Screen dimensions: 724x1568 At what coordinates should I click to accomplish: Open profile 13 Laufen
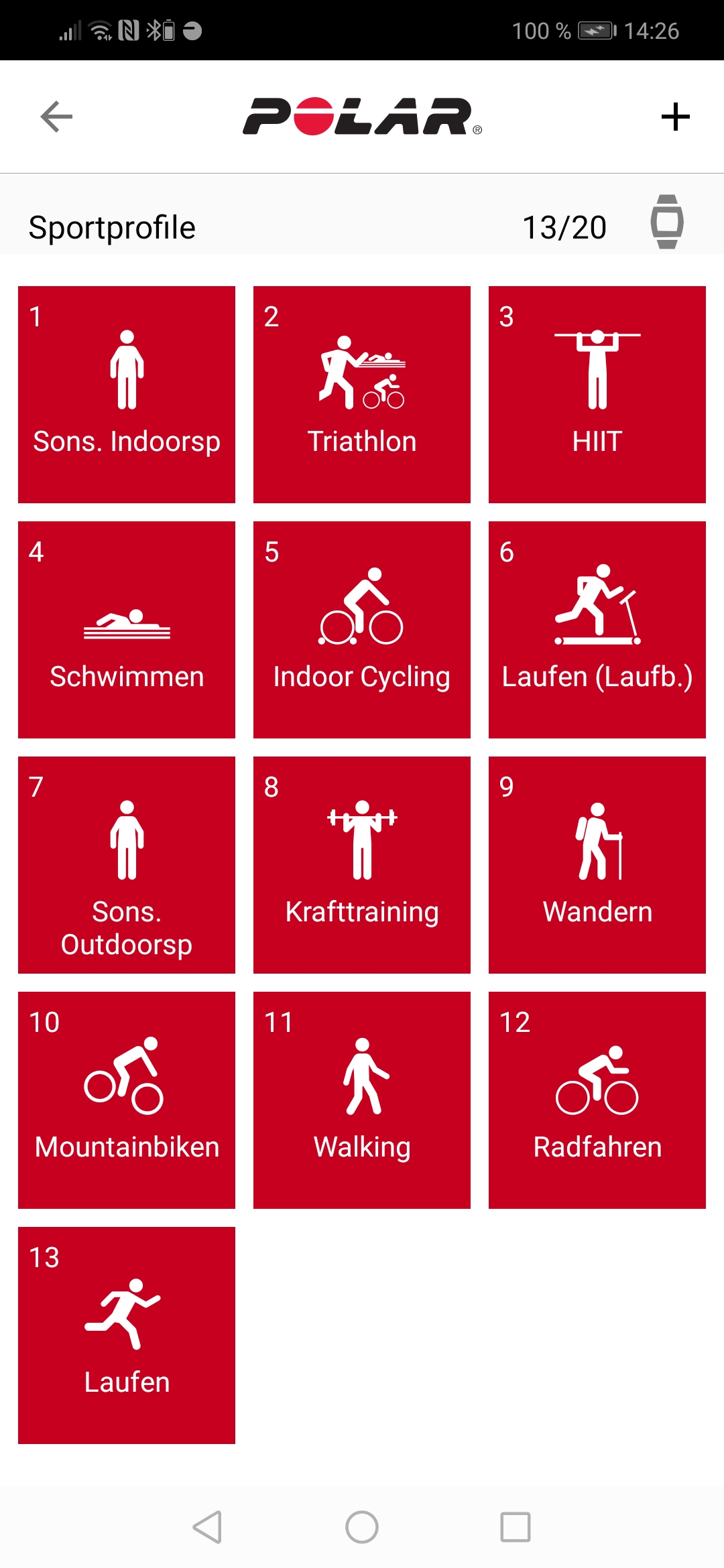point(127,1335)
